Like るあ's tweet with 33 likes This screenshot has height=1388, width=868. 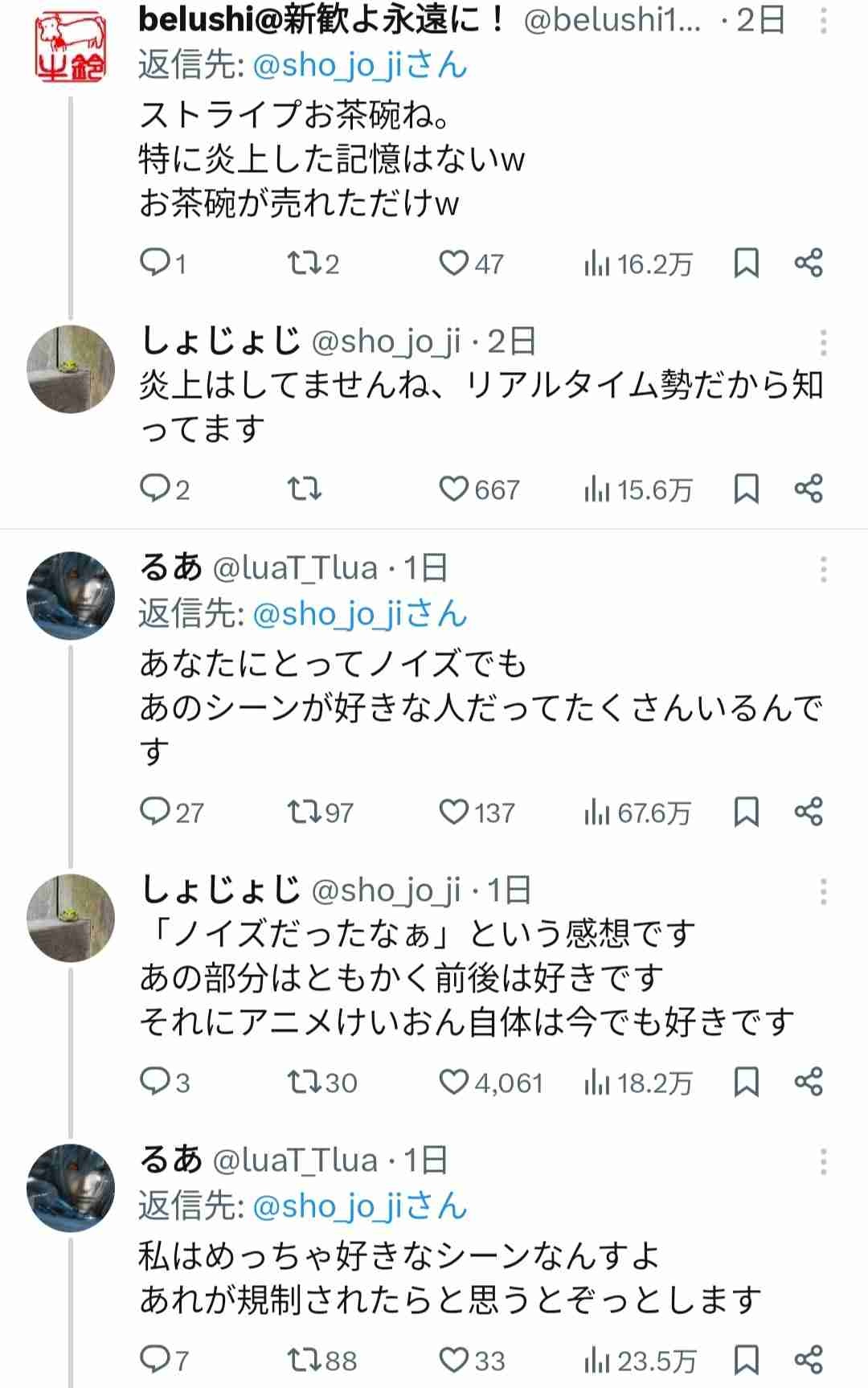[454, 1359]
